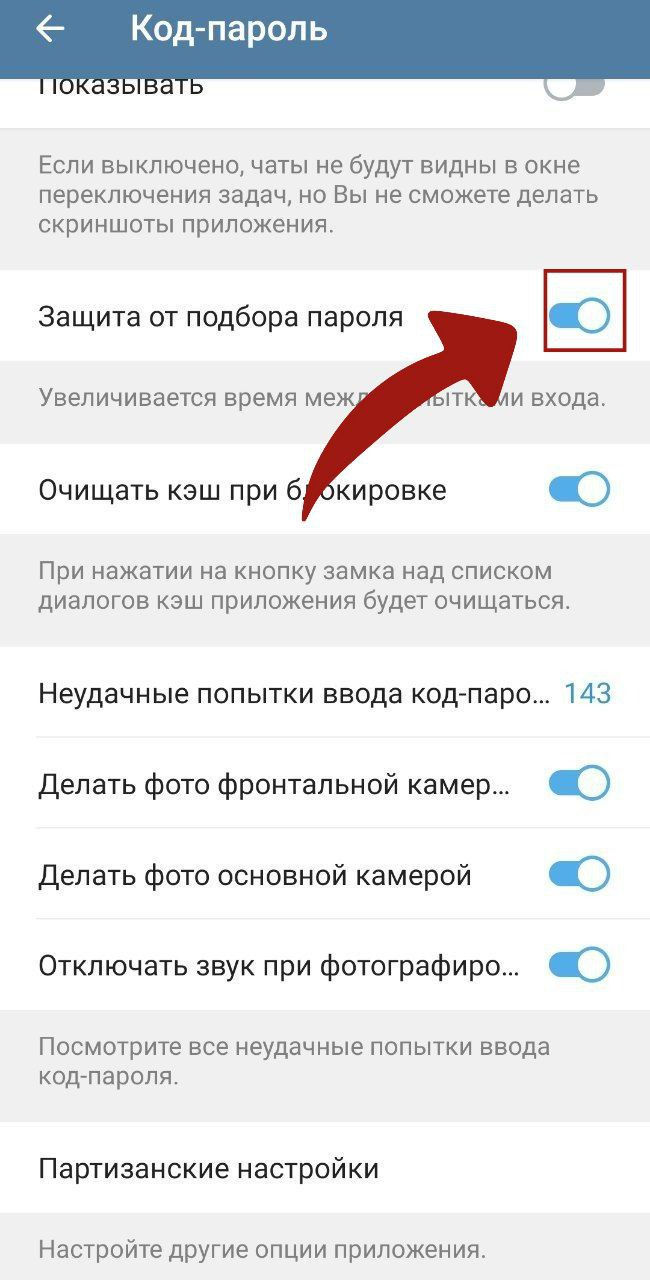Switch off Делать фото основной камерой
The image size is (650, 1280).
pyautogui.click(x=579, y=875)
